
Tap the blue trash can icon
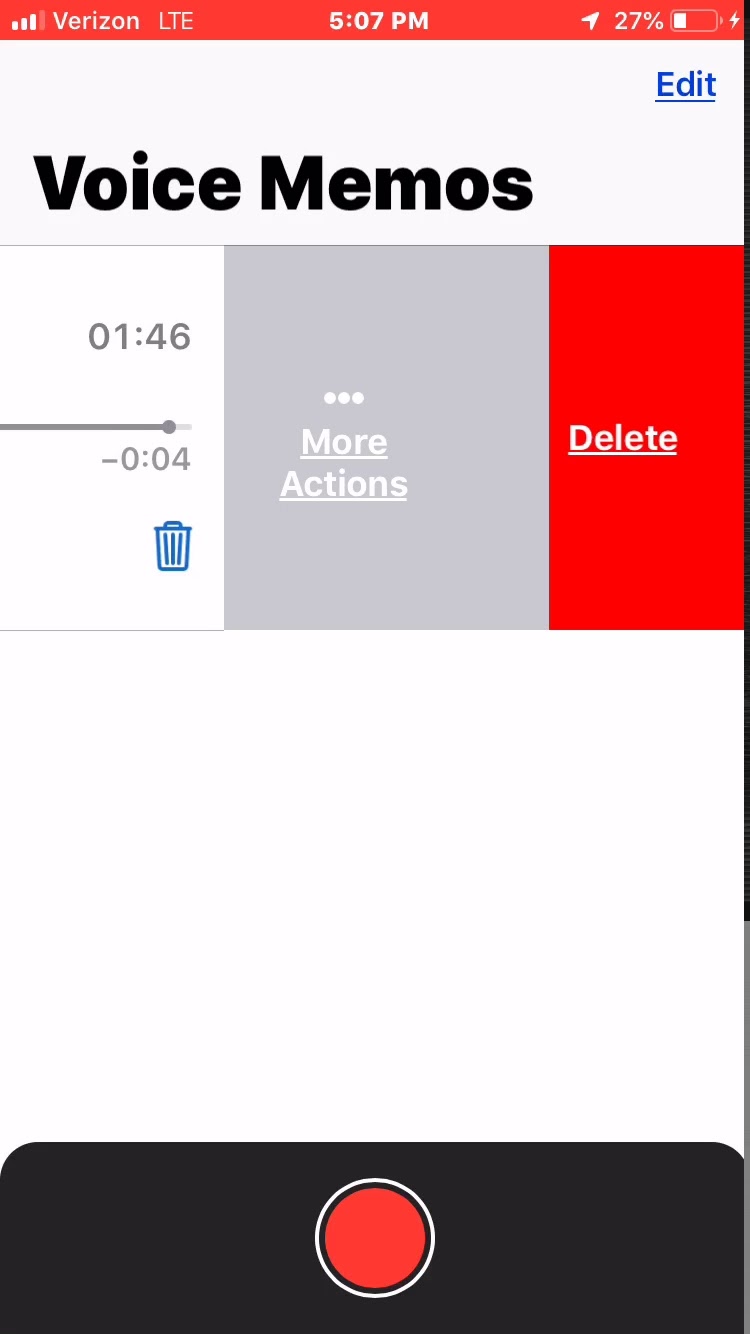172,546
